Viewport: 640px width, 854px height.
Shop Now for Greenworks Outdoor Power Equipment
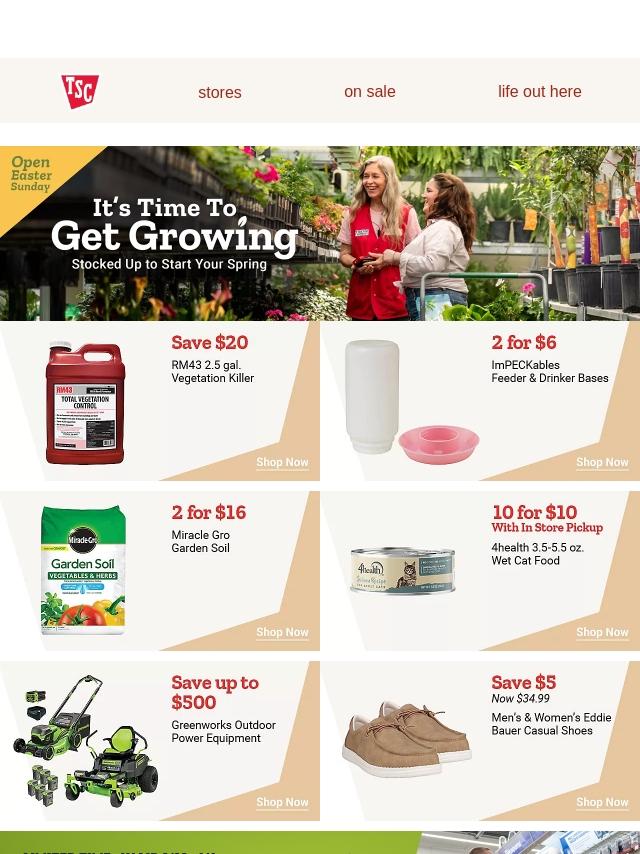[x=282, y=803]
